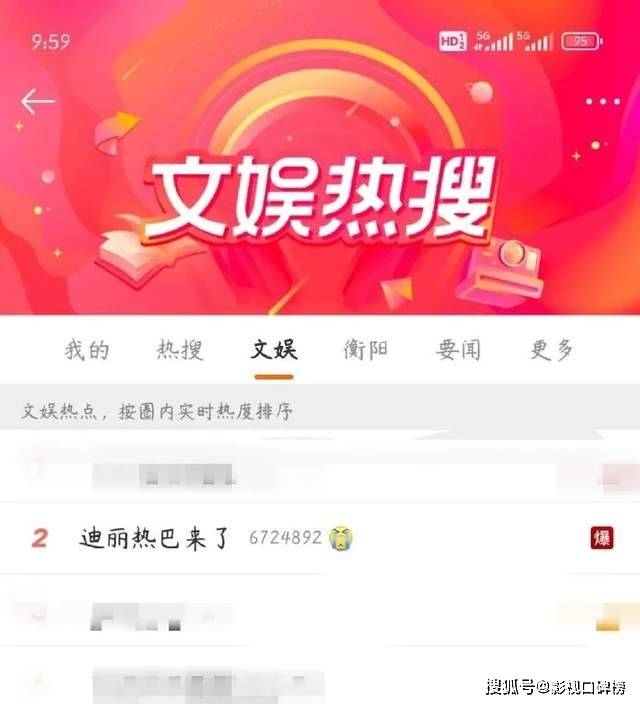The height and width of the screenshot is (704, 640).
Task: Select the 文娱 tab
Action: (273, 350)
